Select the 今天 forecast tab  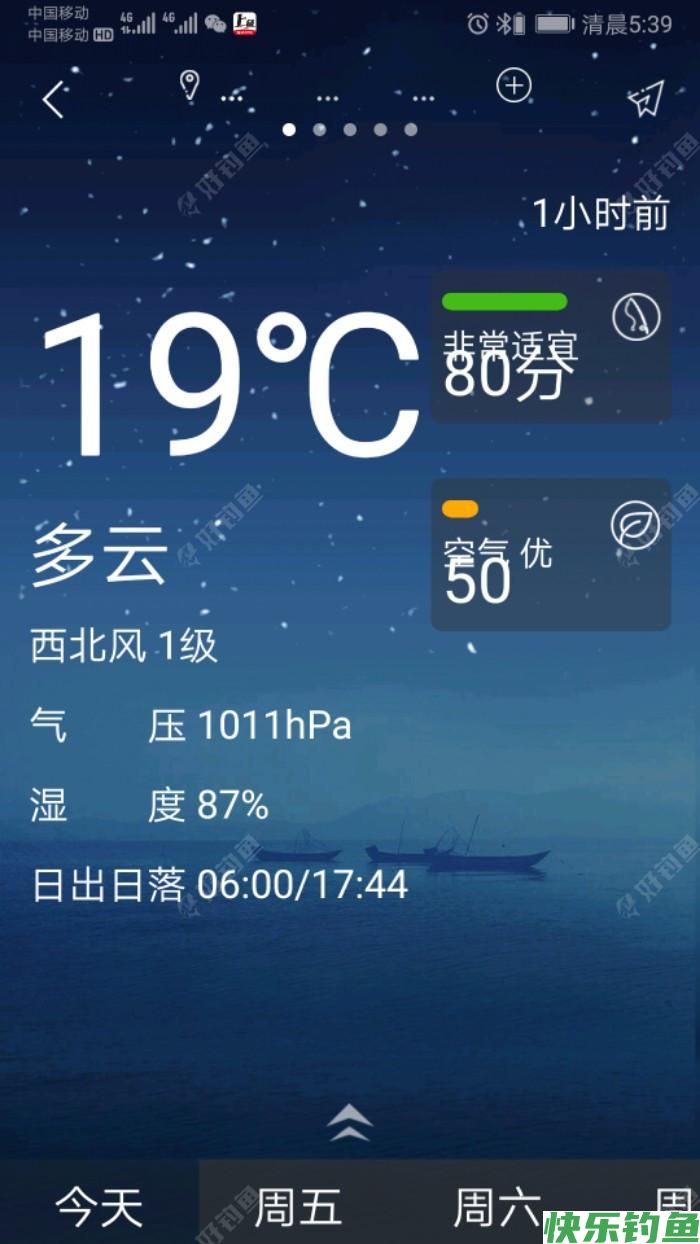pyautogui.click(x=98, y=1207)
